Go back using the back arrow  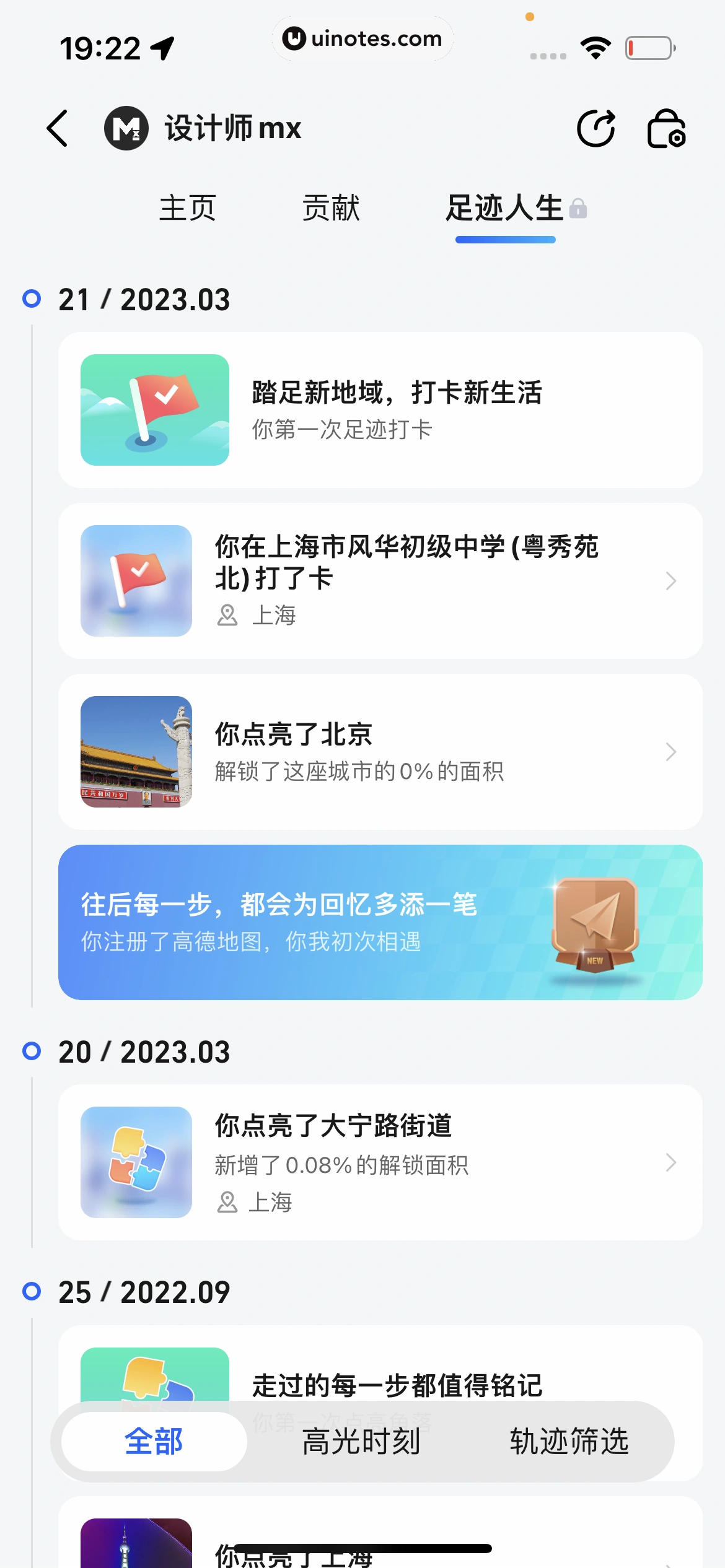point(58,128)
